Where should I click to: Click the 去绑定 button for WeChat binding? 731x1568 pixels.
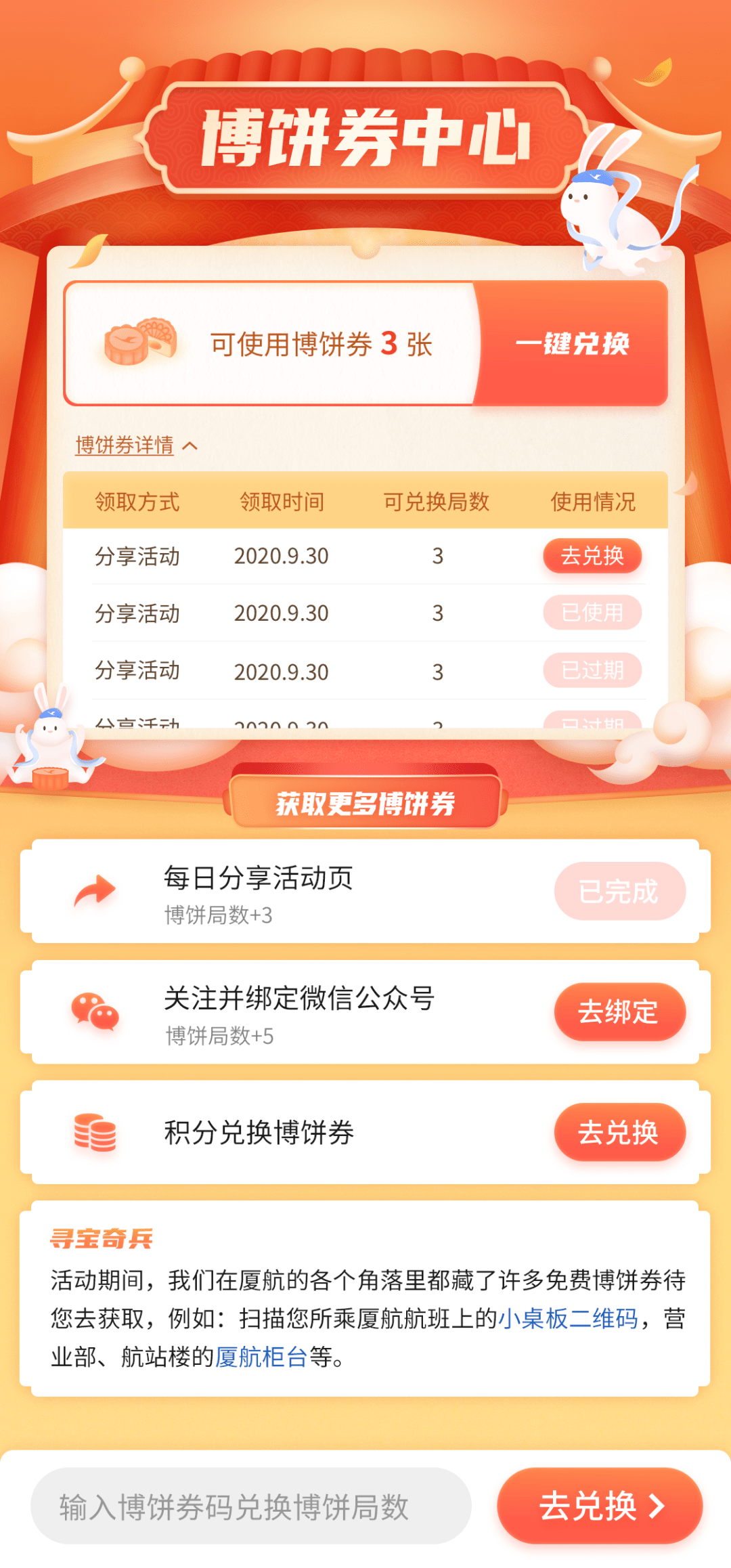[619, 1011]
